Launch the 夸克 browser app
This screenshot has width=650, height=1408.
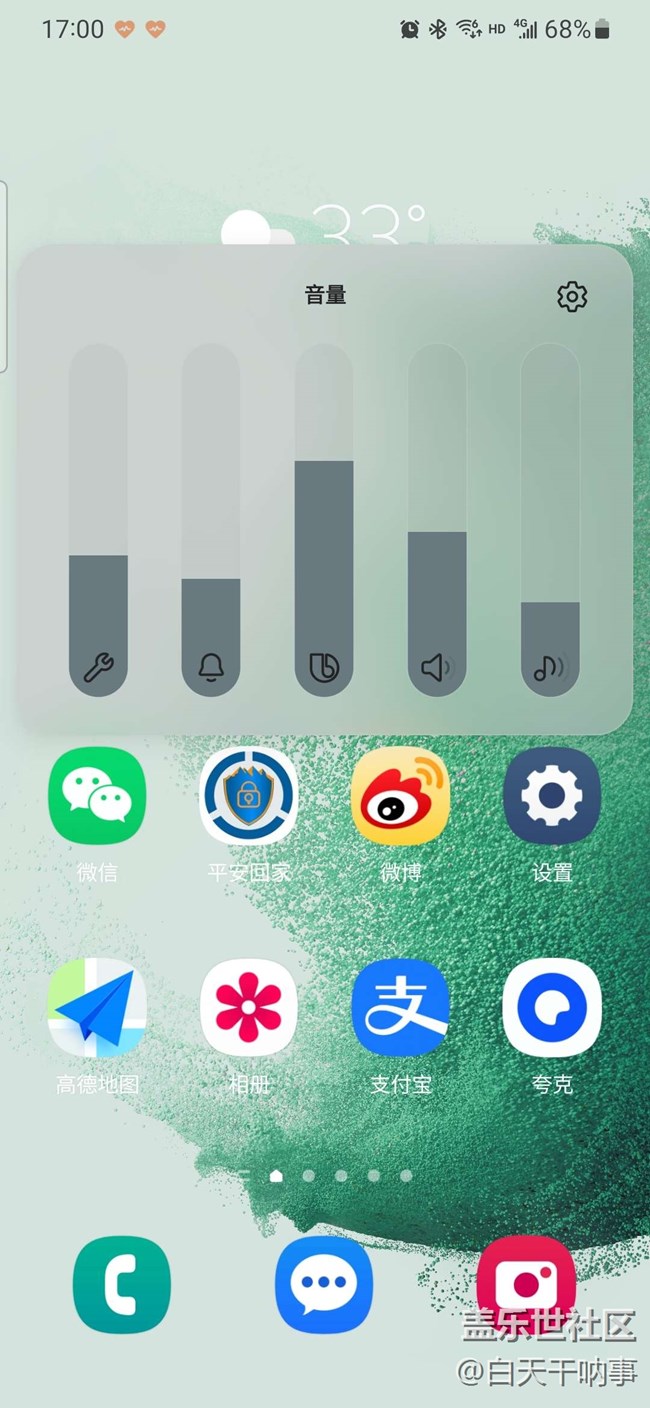tap(552, 1007)
